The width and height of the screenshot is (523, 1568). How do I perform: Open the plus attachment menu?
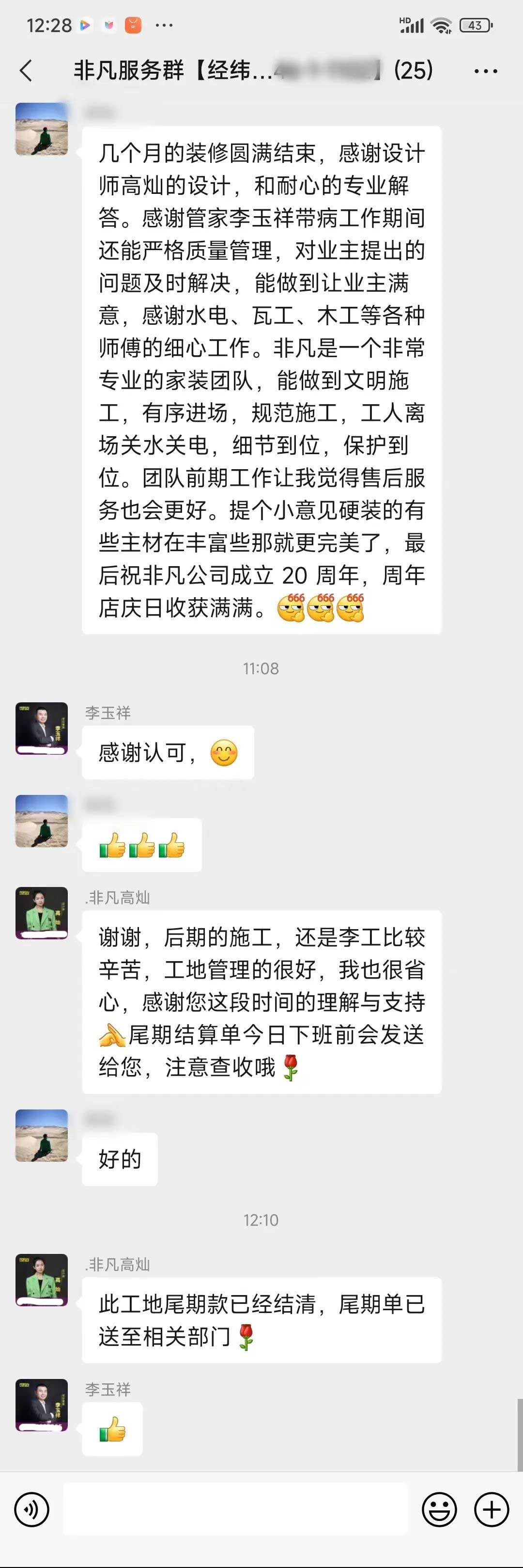tap(492, 1509)
